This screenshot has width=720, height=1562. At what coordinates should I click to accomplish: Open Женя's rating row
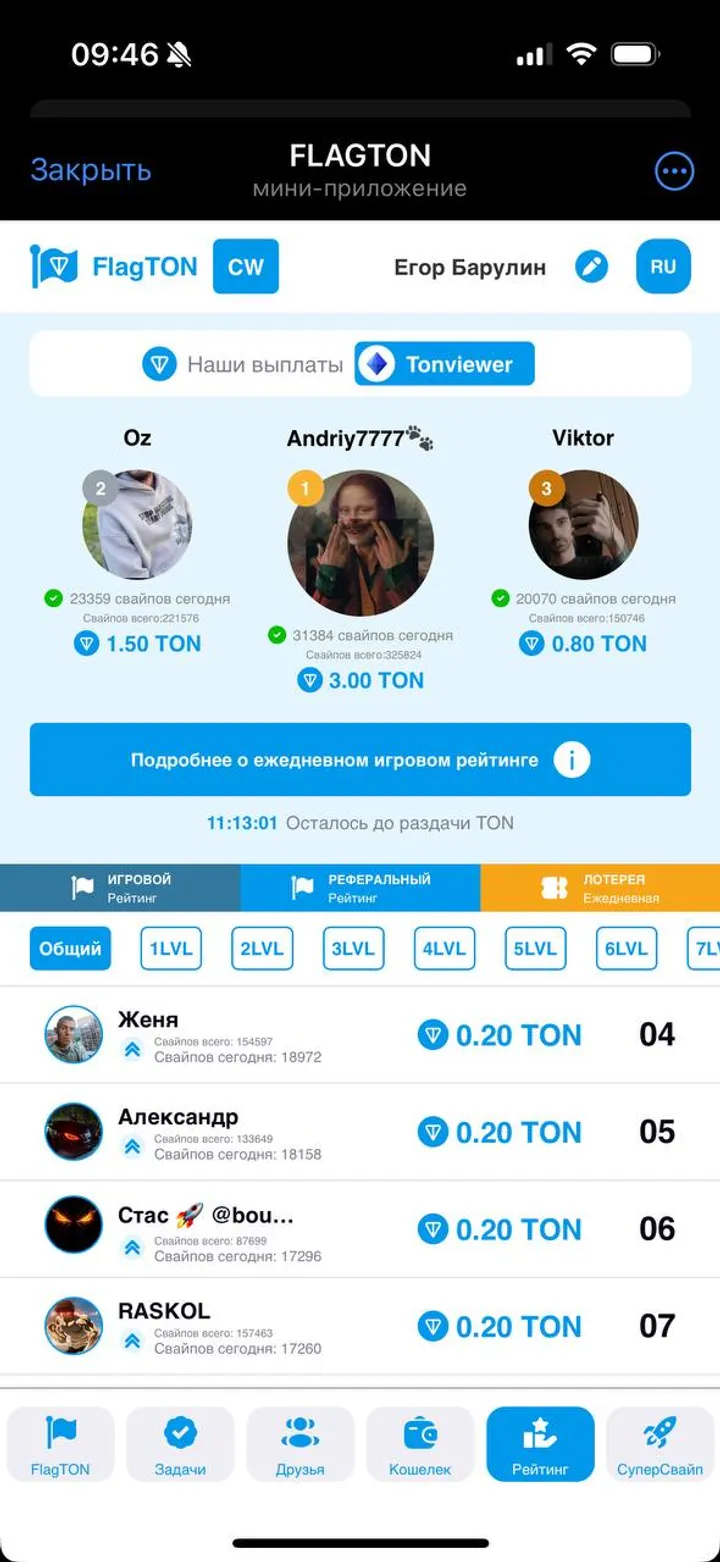pos(360,1035)
